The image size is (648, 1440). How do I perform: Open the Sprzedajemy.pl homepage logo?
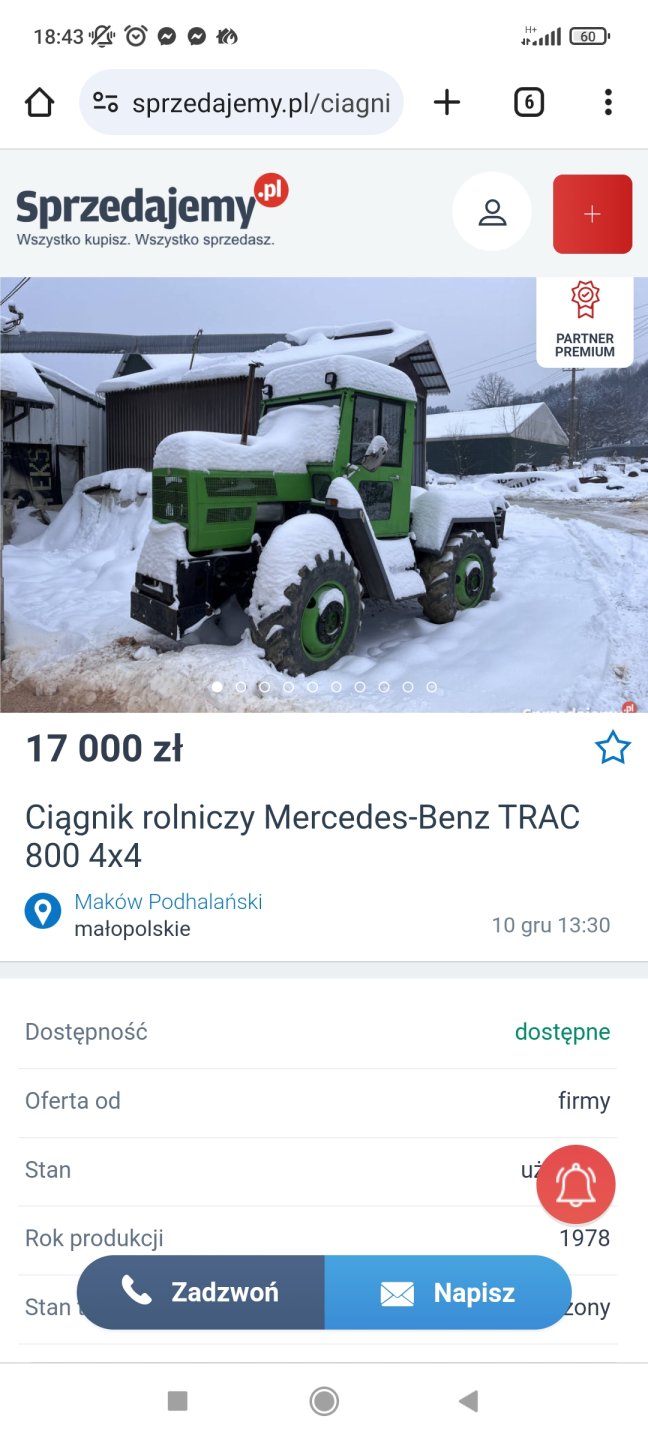pyautogui.click(x=150, y=210)
